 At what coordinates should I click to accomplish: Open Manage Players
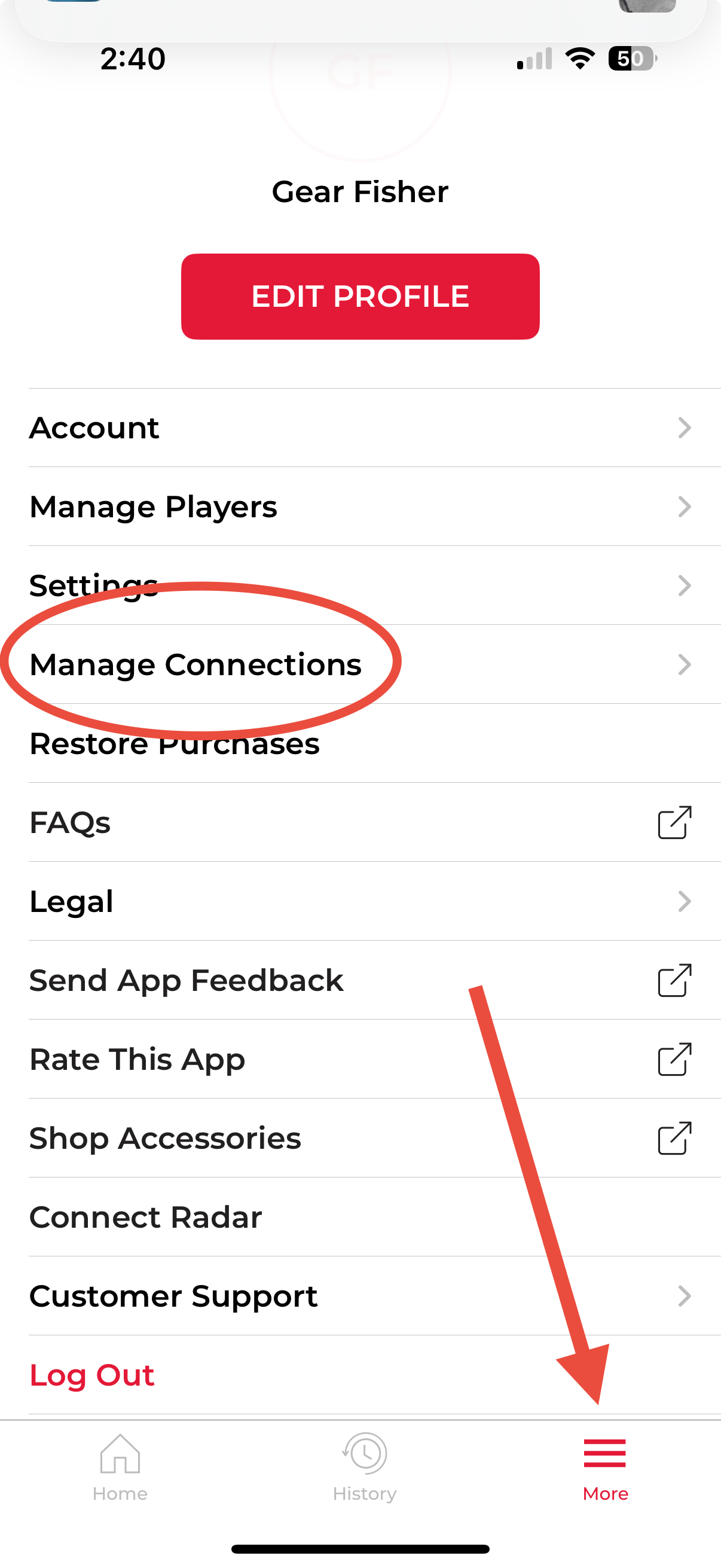[375, 507]
